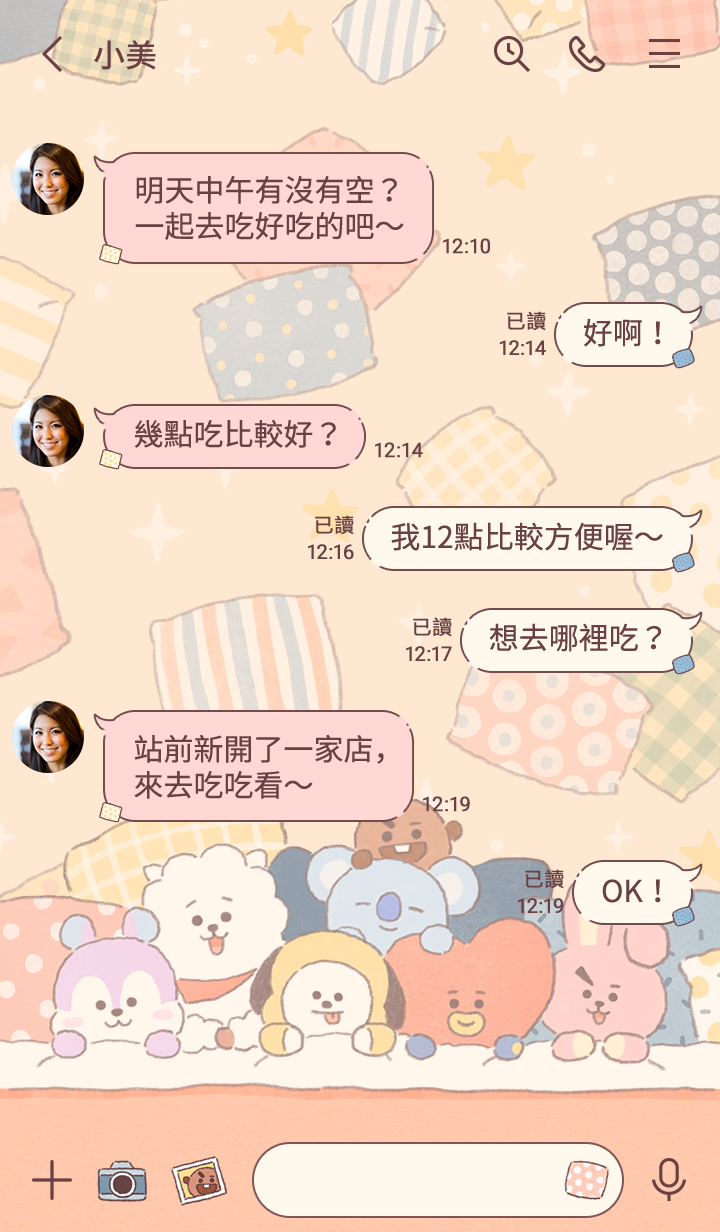Screen dimensions: 720x1232
Task: Go back from the 小美 chat
Action: pos(52,55)
